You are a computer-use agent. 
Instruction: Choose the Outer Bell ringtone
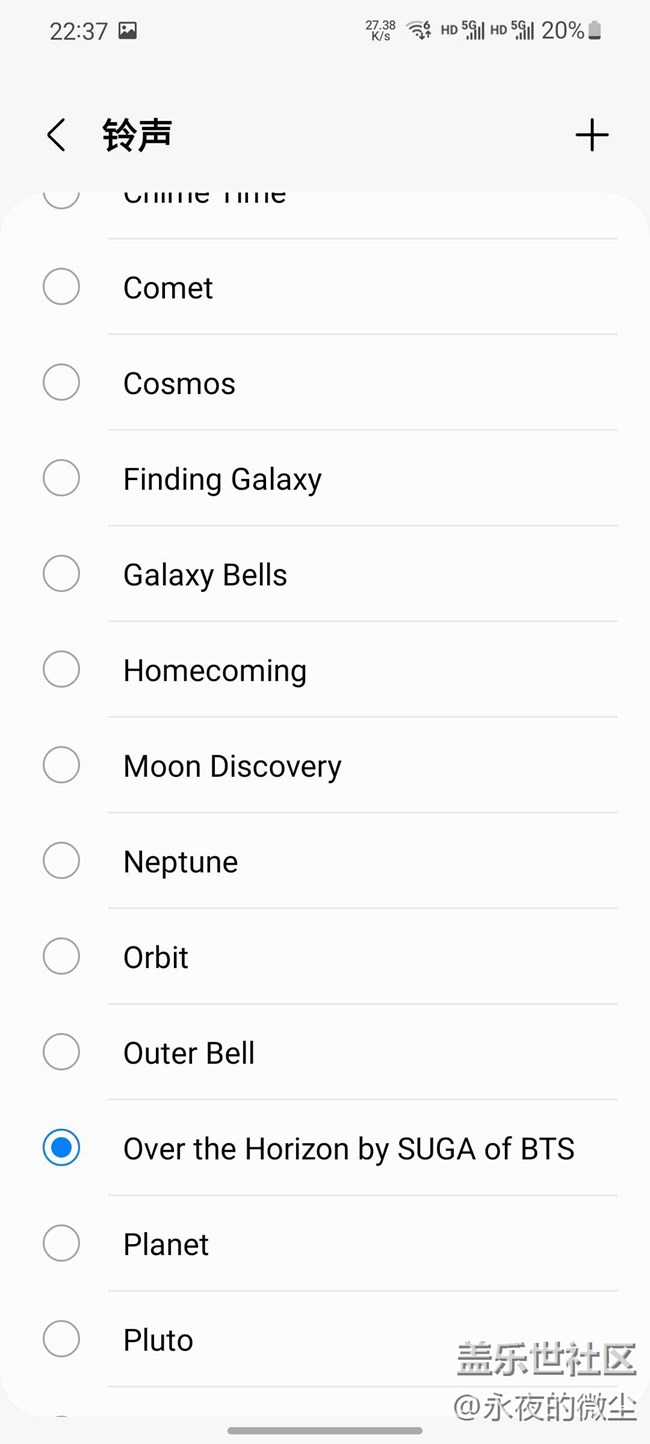click(x=189, y=1053)
